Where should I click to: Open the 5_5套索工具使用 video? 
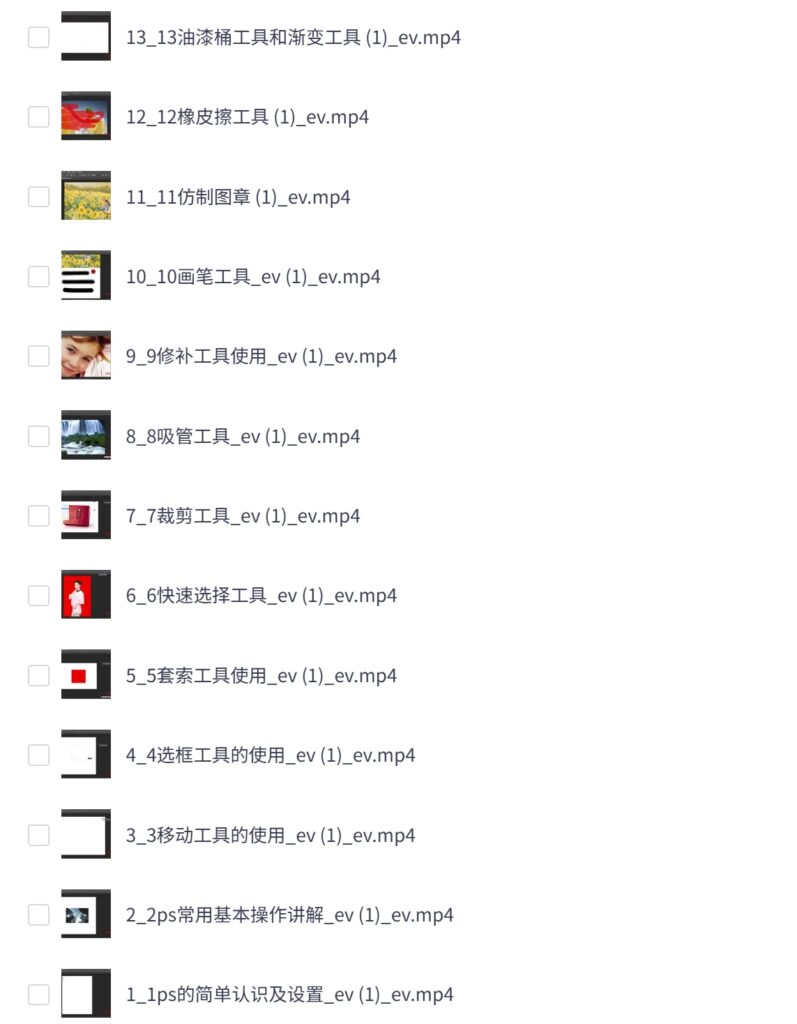pyautogui.click(x=261, y=676)
